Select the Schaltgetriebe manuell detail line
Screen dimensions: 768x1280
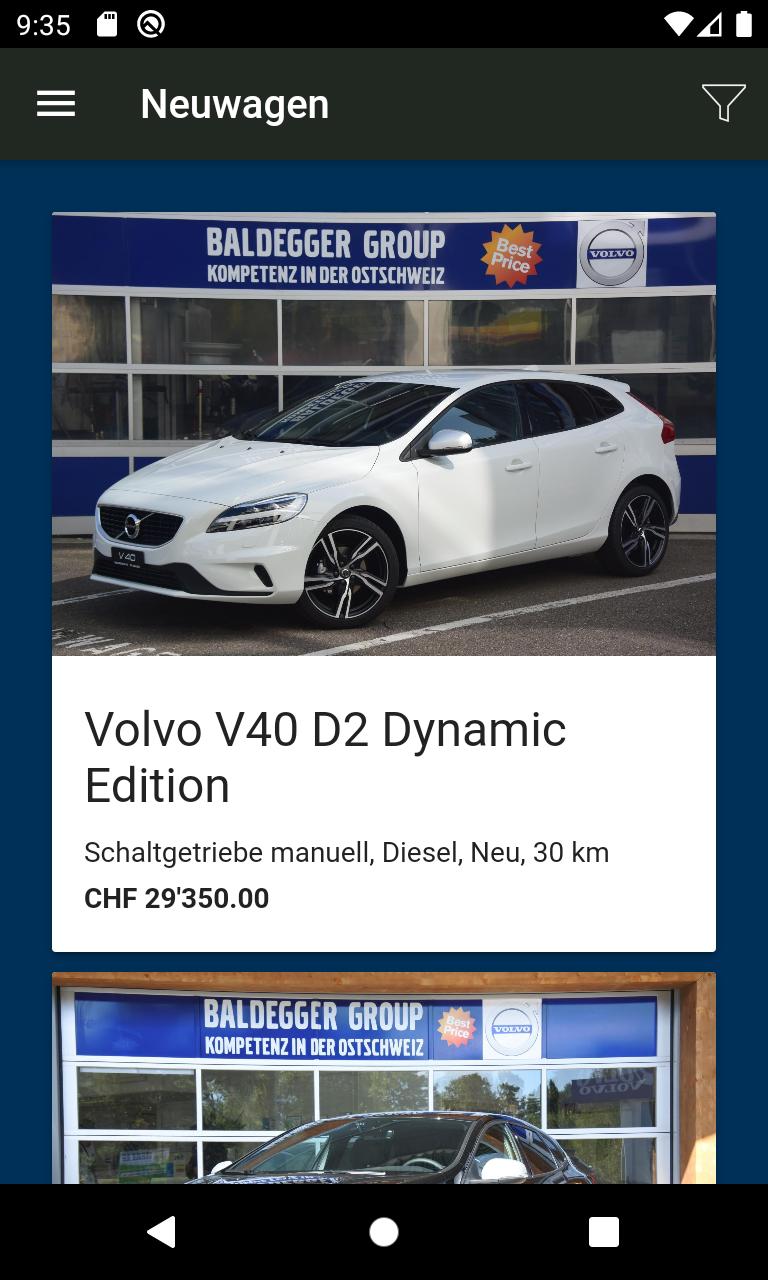(346, 852)
